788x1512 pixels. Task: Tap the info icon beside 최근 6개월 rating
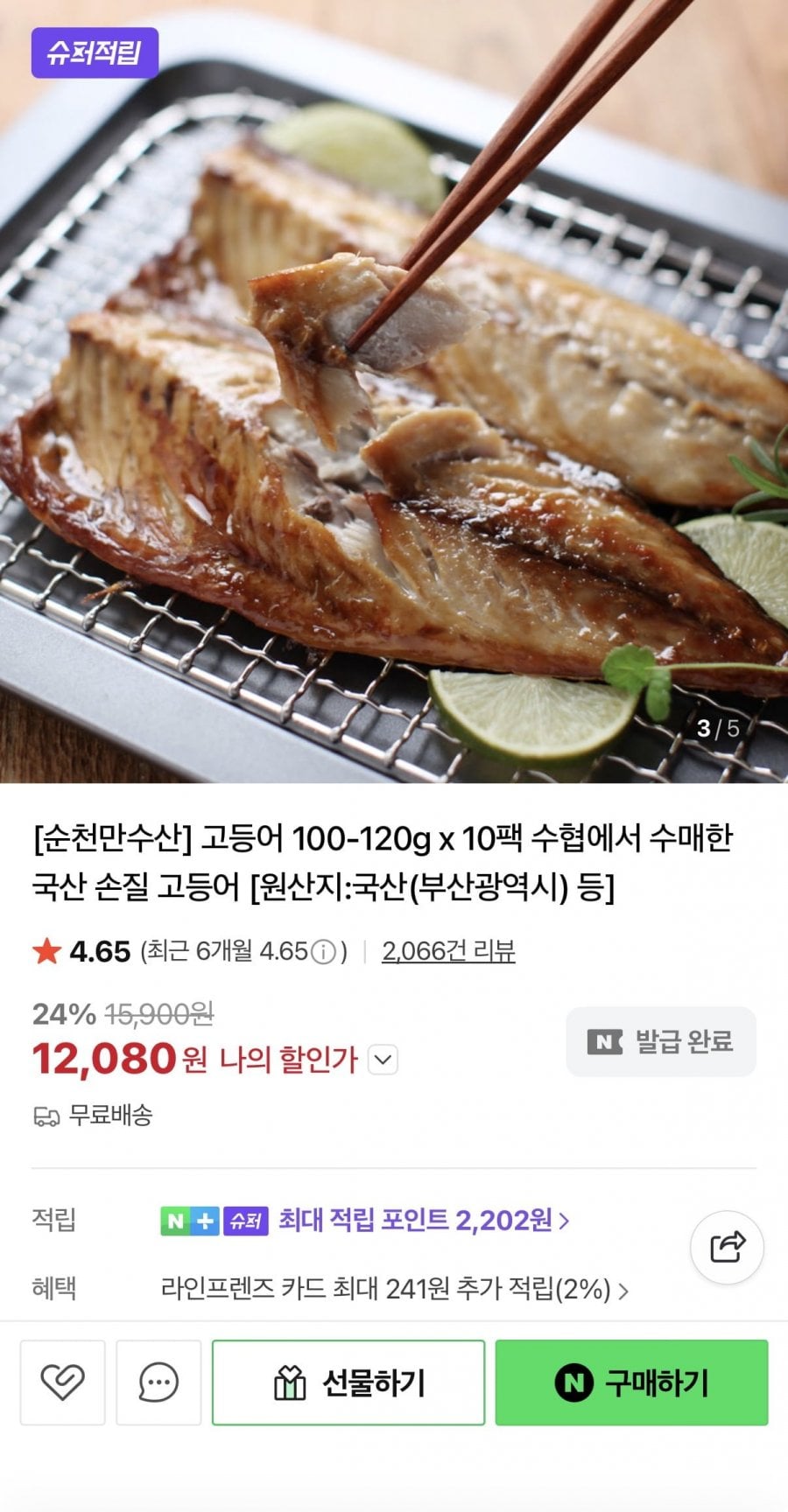[324, 952]
